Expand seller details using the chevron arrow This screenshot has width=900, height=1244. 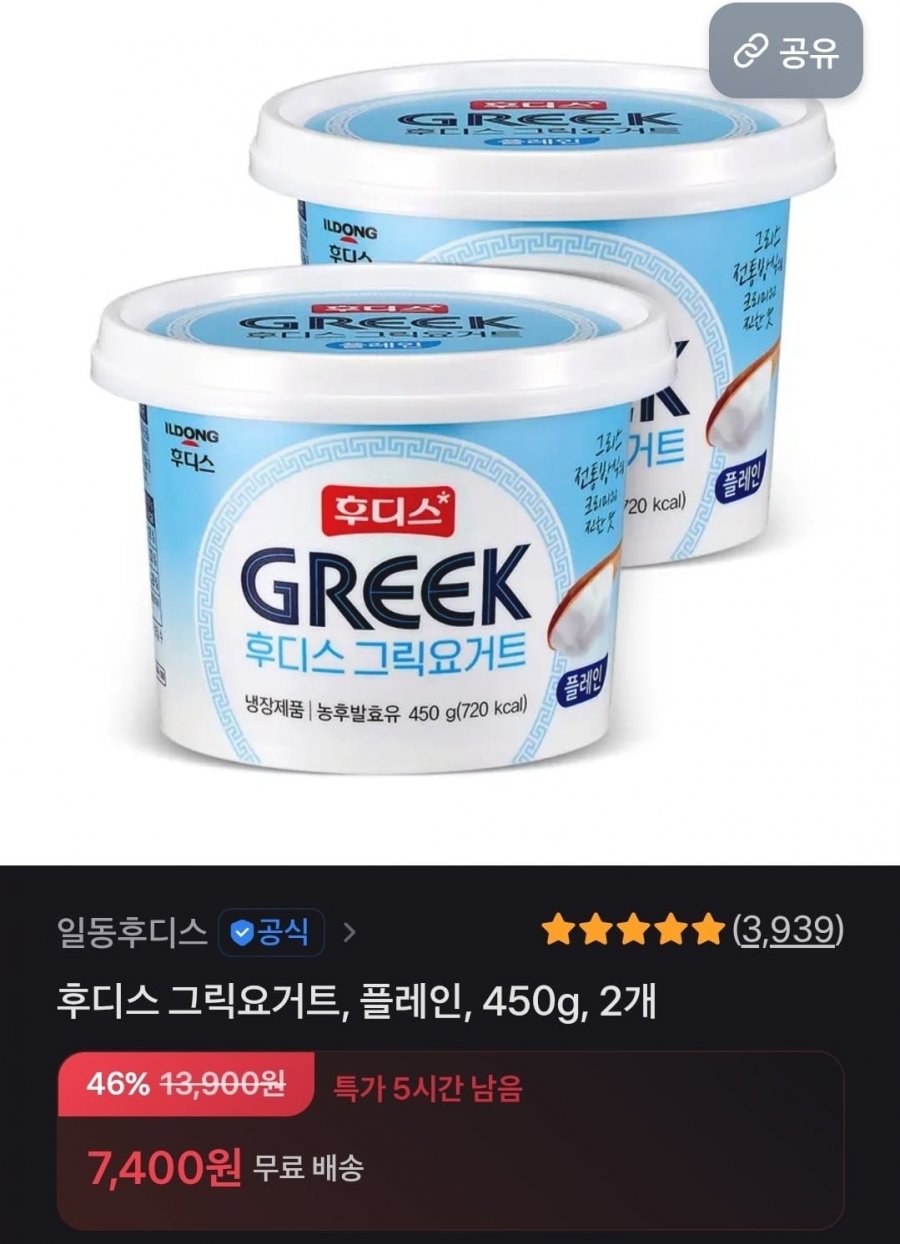click(x=350, y=930)
